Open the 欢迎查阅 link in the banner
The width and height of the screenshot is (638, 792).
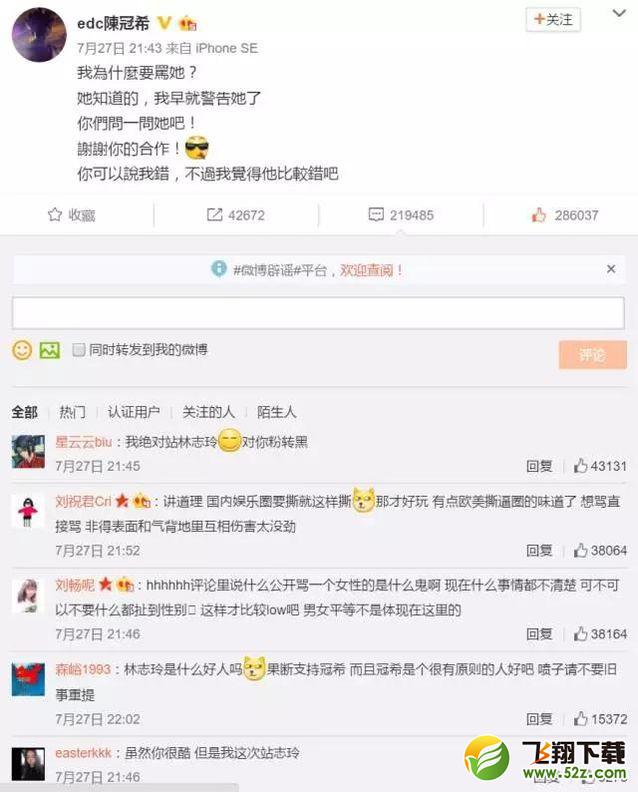pos(371,270)
